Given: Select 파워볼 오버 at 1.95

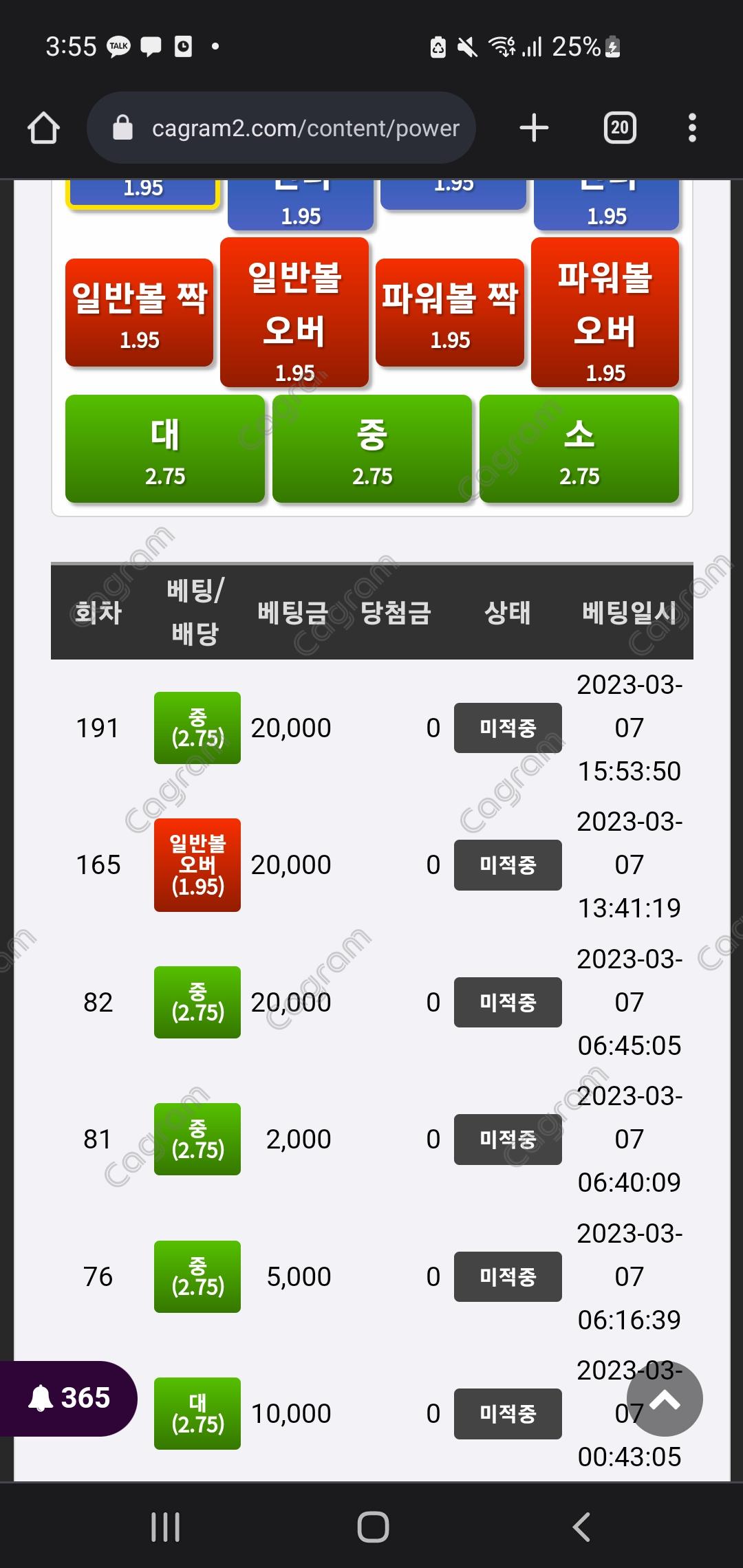Looking at the screenshot, I should pyautogui.click(x=605, y=313).
